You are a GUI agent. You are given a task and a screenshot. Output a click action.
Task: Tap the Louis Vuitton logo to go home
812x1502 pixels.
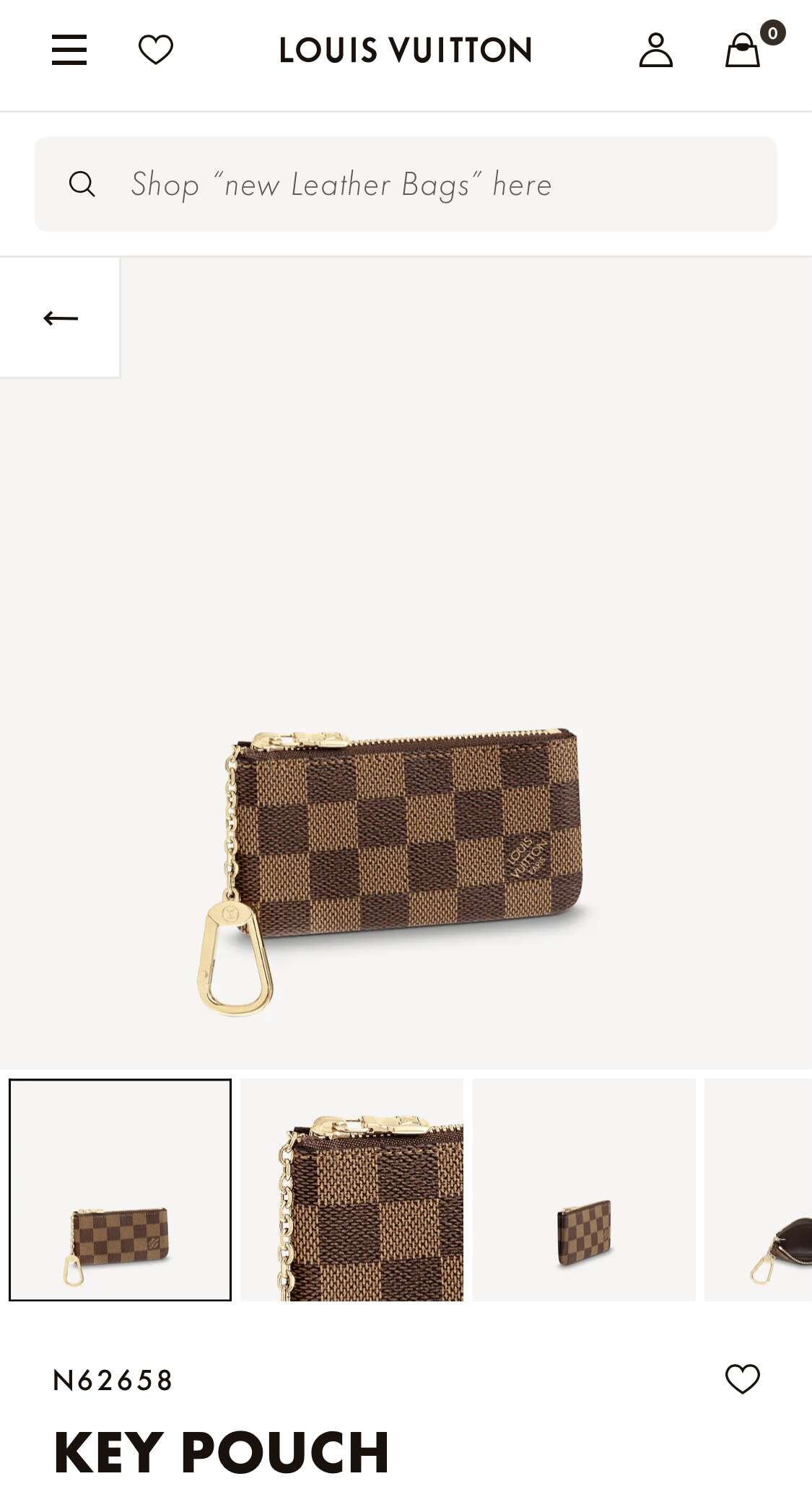coord(406,51)
